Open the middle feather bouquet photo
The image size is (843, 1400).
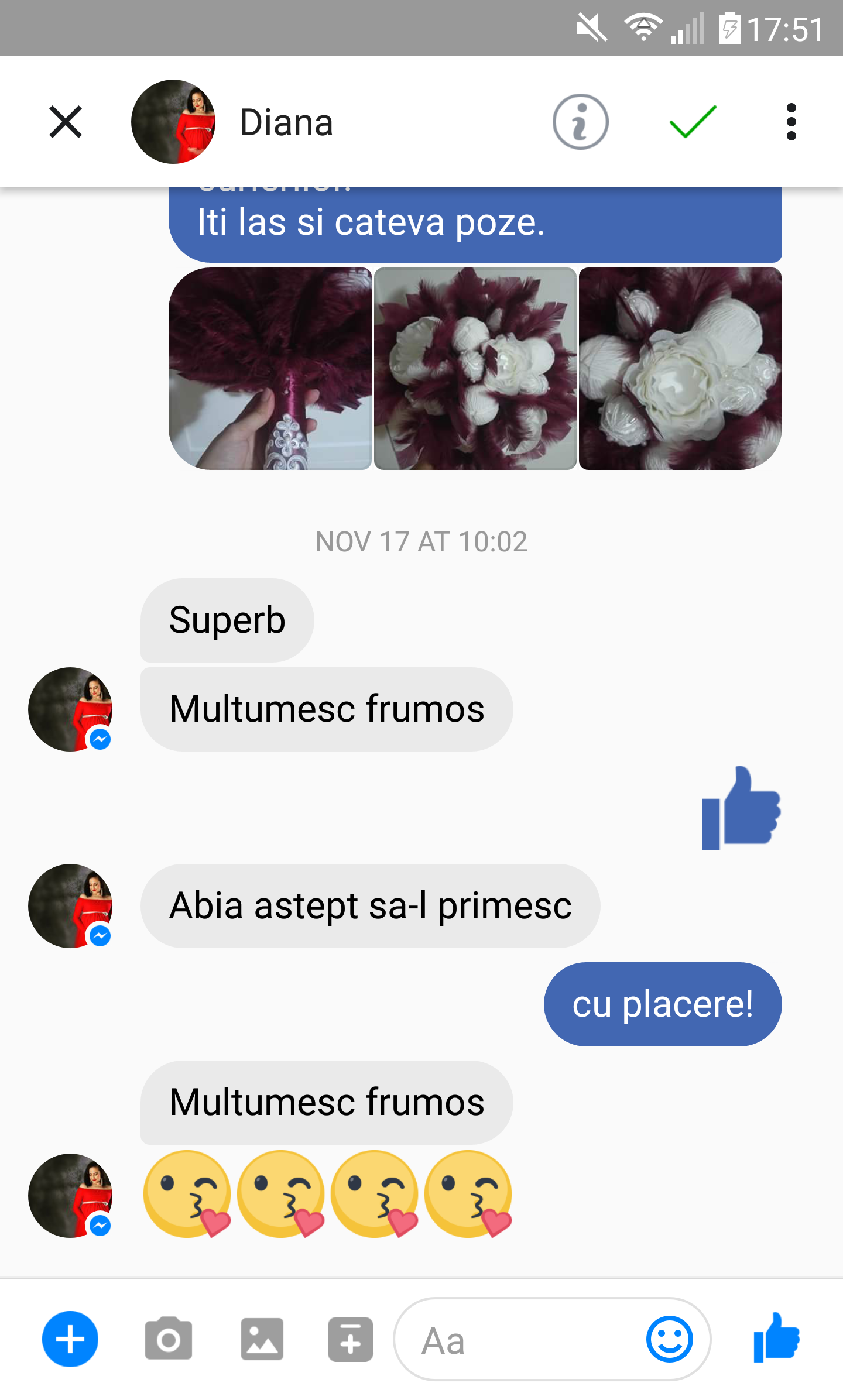pyautogui.click(x=475, y=369)
